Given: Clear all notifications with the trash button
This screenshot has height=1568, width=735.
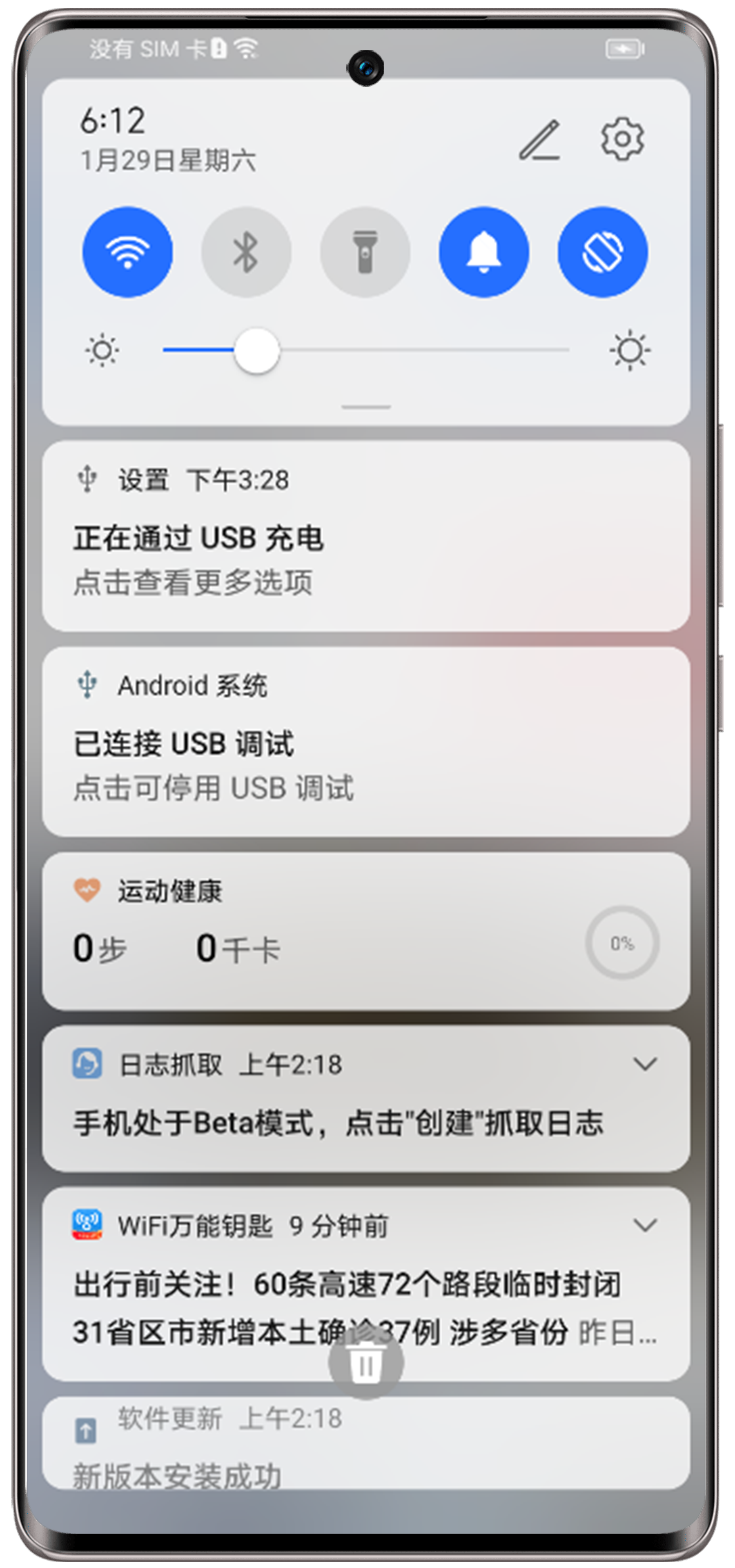Looking at the screenshot, I should [366, 1363].
